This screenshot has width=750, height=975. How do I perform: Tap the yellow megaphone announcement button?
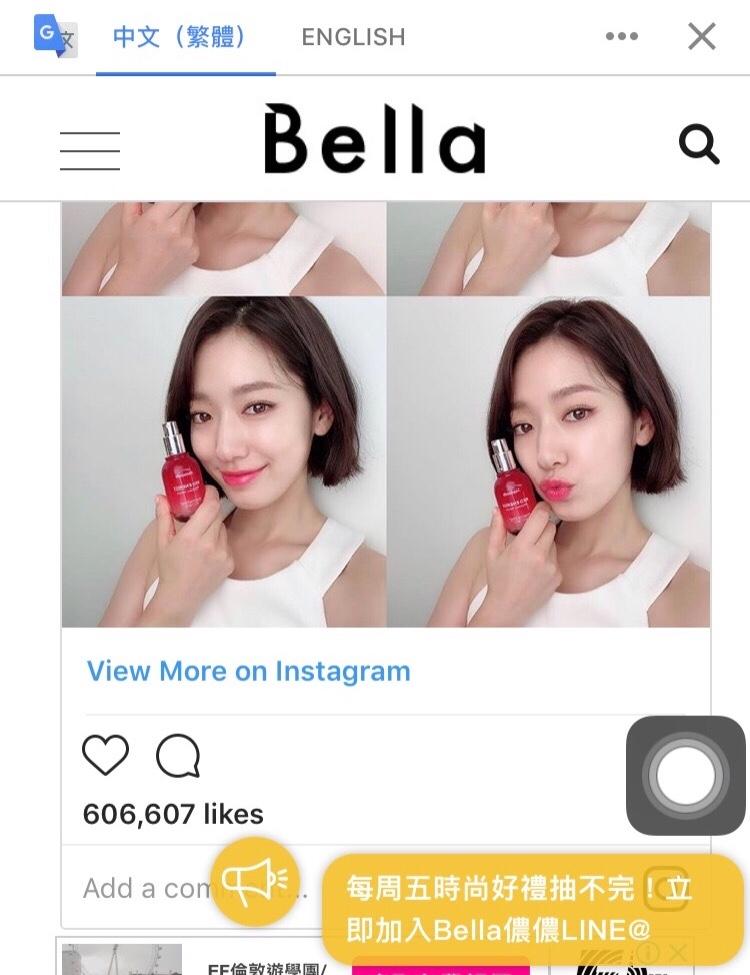[255, 880]
